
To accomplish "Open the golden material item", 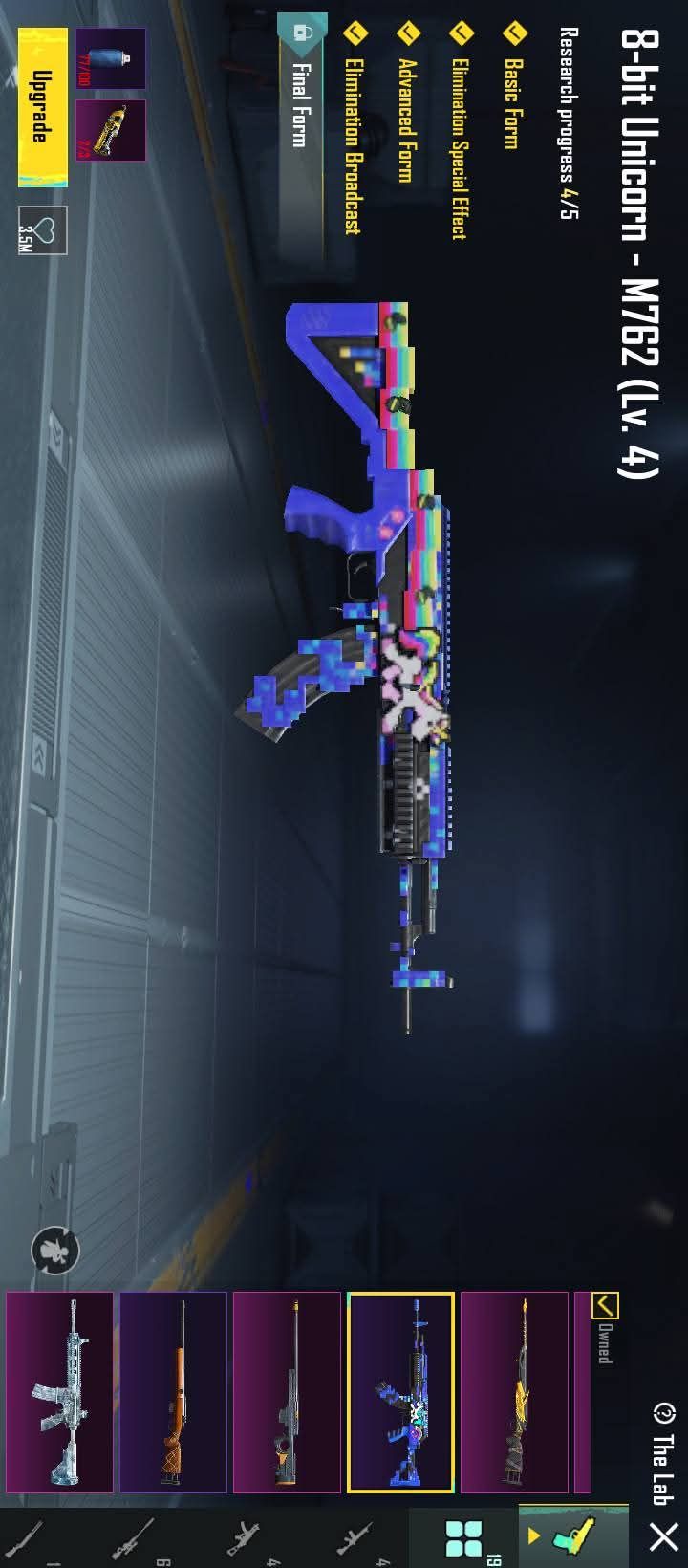I will 111,130.
